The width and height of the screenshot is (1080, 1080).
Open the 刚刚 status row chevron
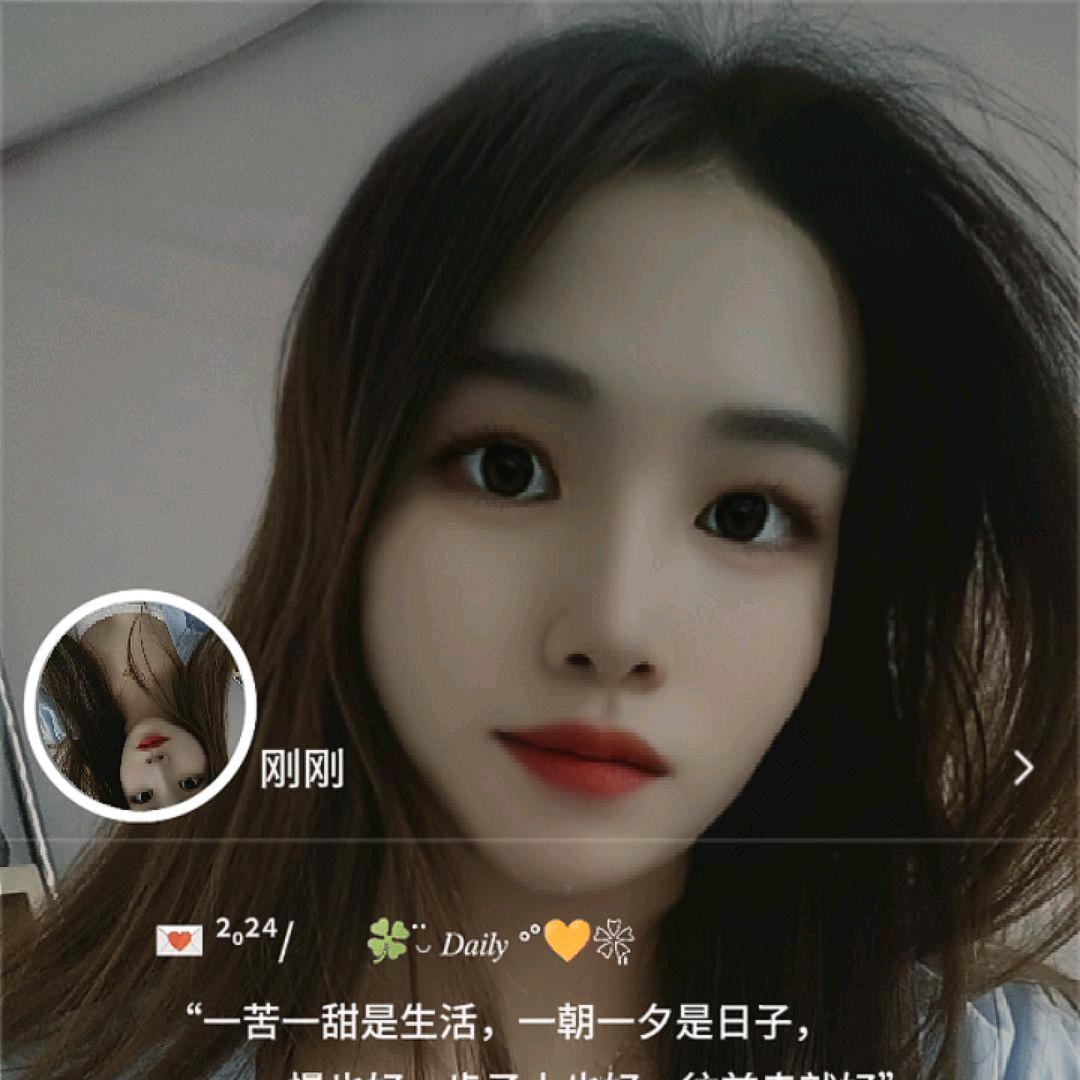(x=1023, y=768)
